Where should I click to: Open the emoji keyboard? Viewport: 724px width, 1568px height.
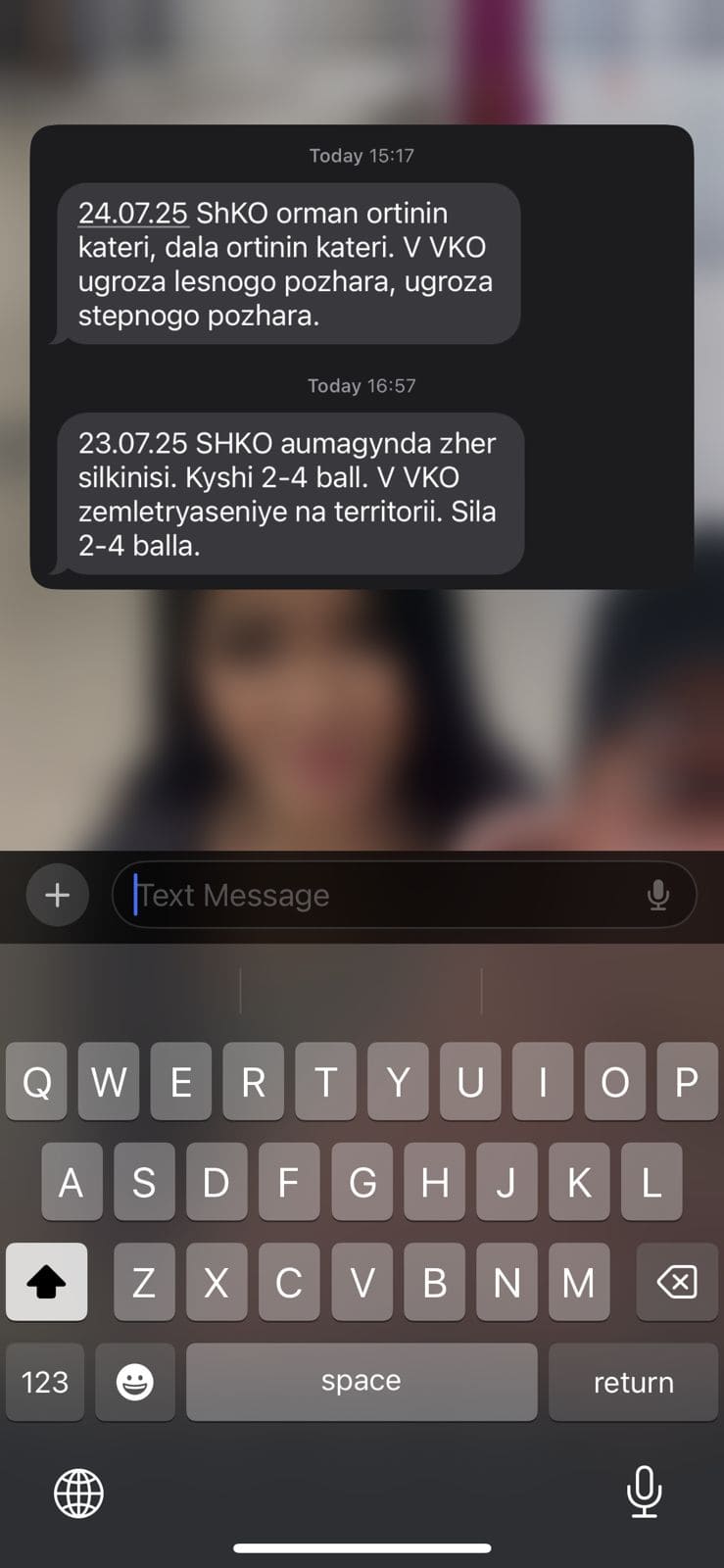pyautogui.click(x=135, y=1382)
